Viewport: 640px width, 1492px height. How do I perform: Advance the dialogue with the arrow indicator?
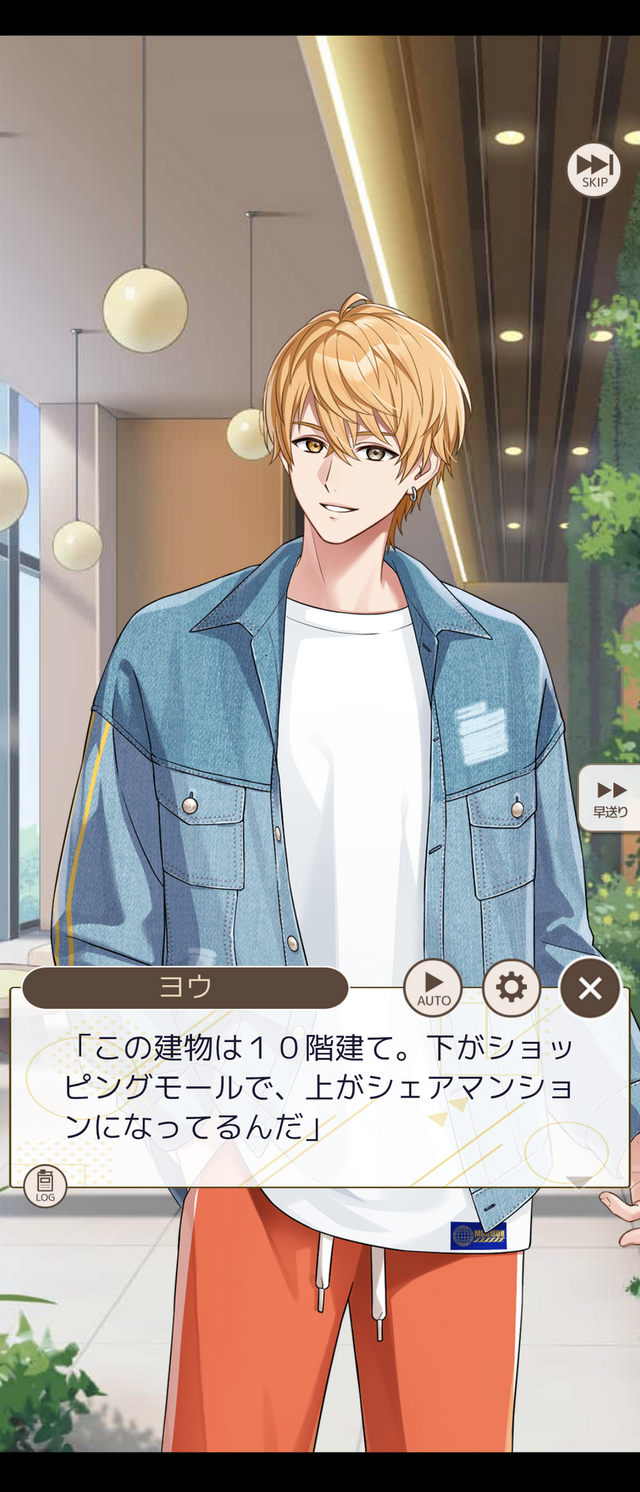pos(579,1182)
